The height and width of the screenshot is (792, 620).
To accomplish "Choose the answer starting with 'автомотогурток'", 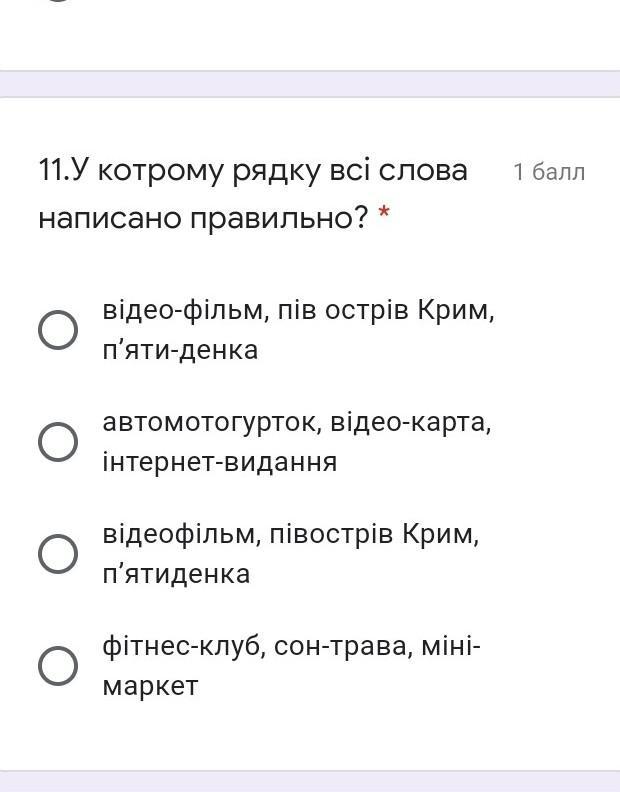I will (x=58, y=442).
